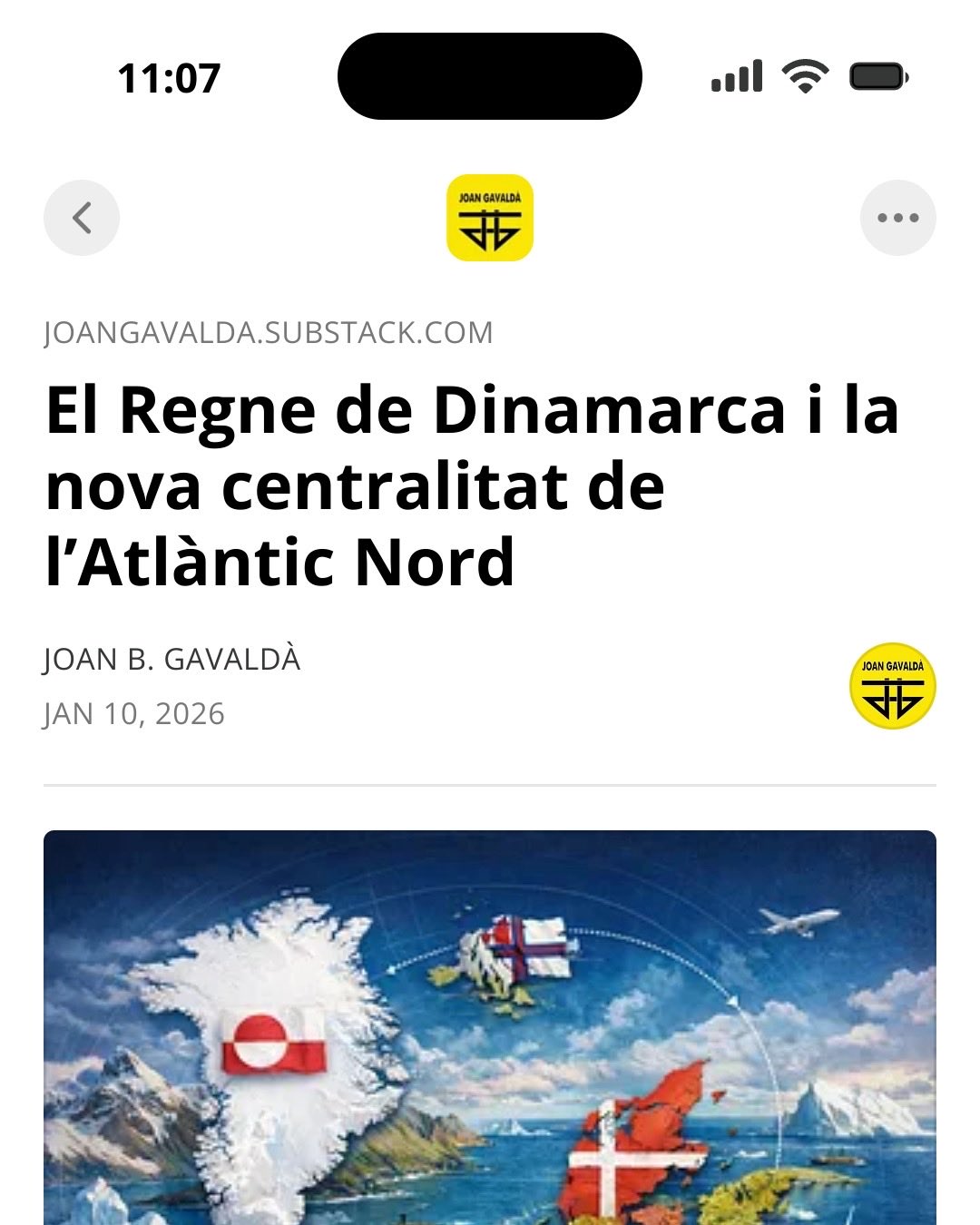Open the article's map cover image

point(490,1027)
